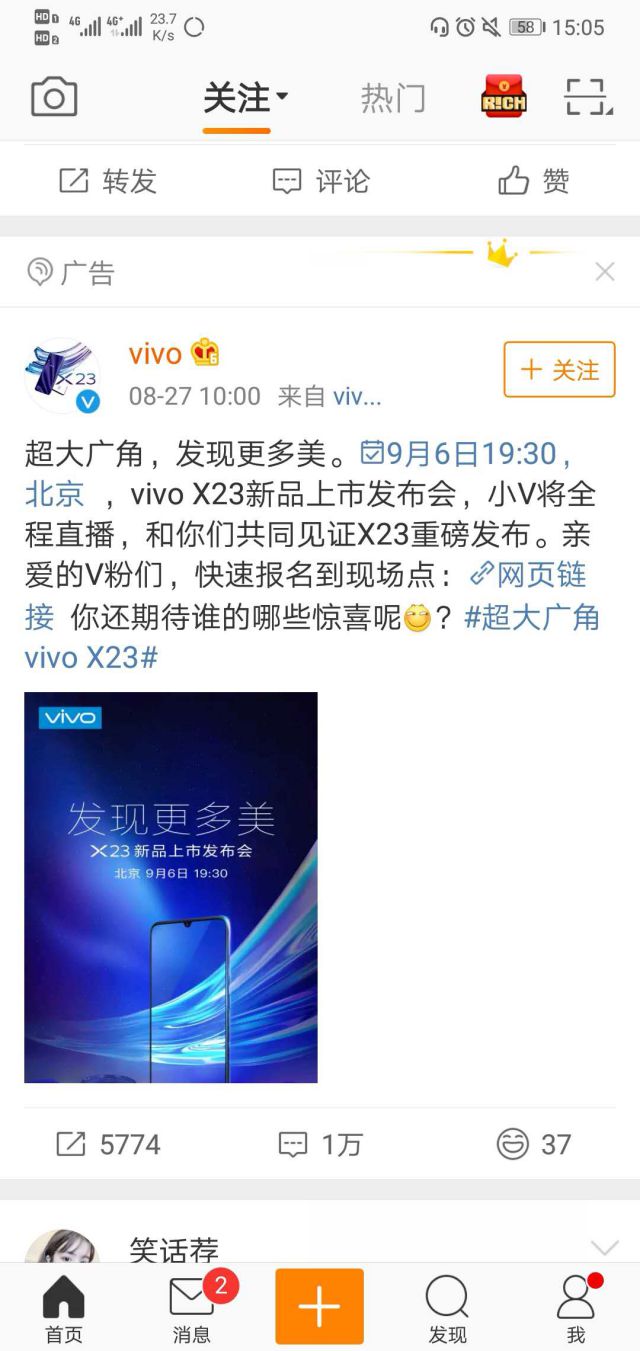Screen dimensions: 640x1351
Task: Open the scan code icon
Action: [x=586, y=98]
